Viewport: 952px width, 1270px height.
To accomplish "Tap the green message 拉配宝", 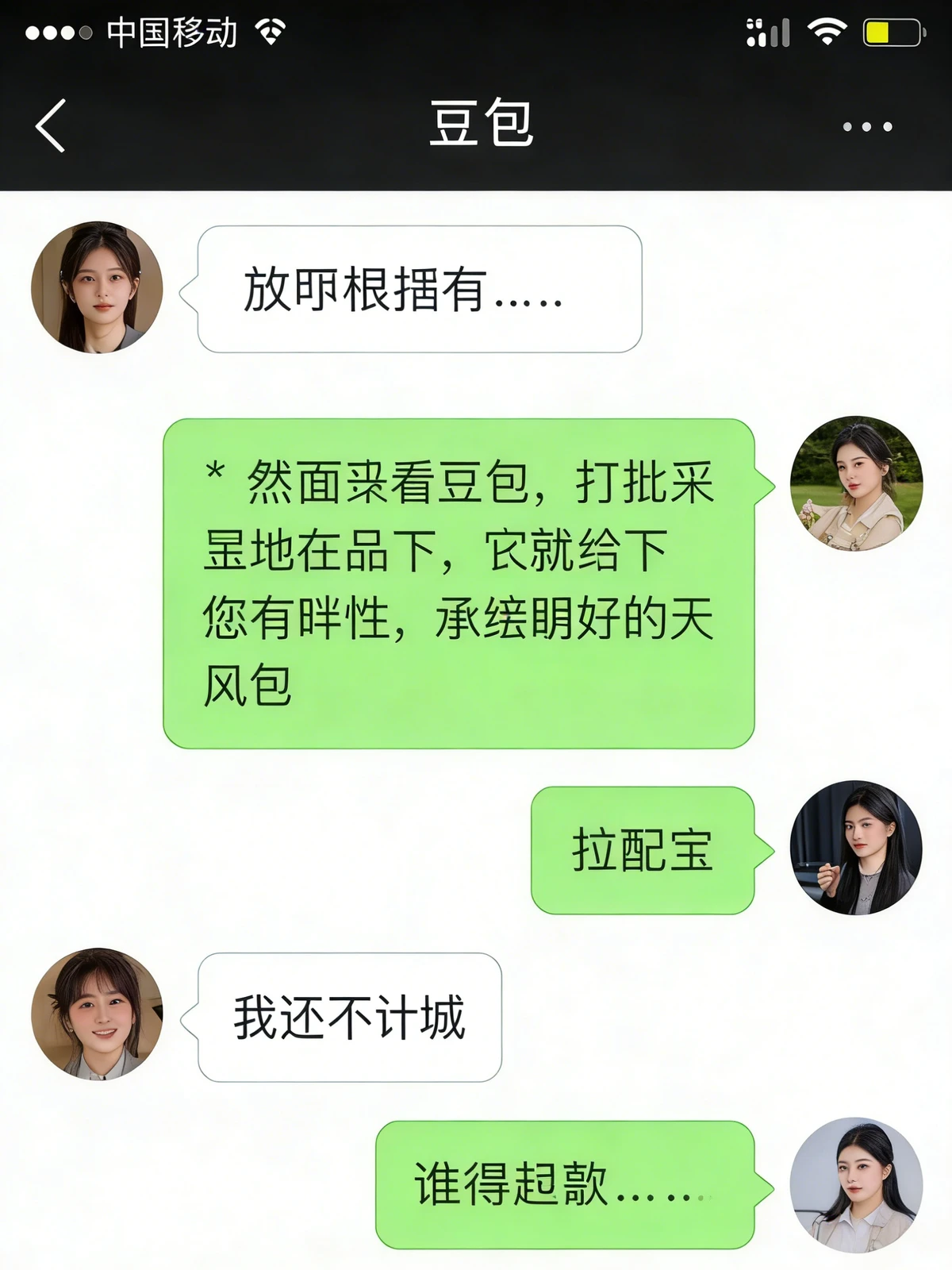I will click(x=643, y=851).
